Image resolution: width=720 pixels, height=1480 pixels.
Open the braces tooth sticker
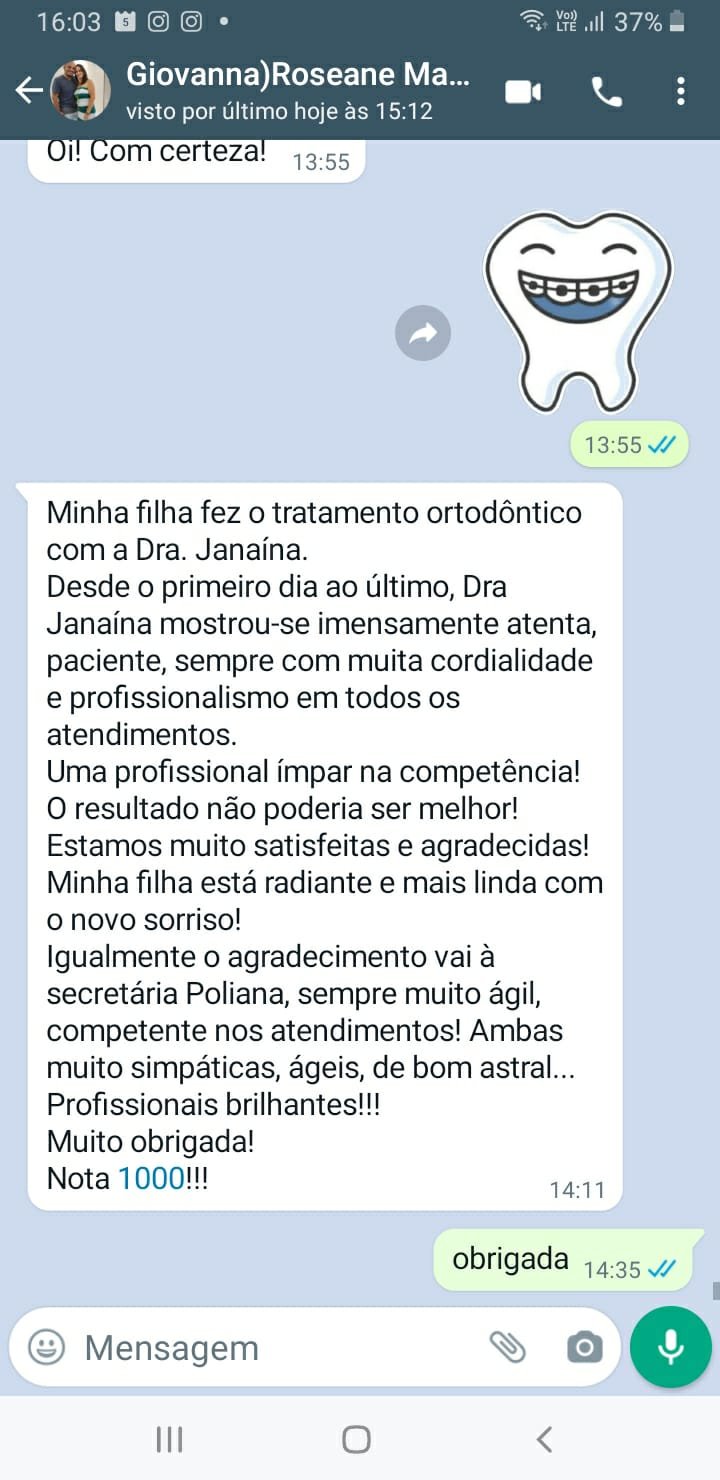[x=578, y=310]
